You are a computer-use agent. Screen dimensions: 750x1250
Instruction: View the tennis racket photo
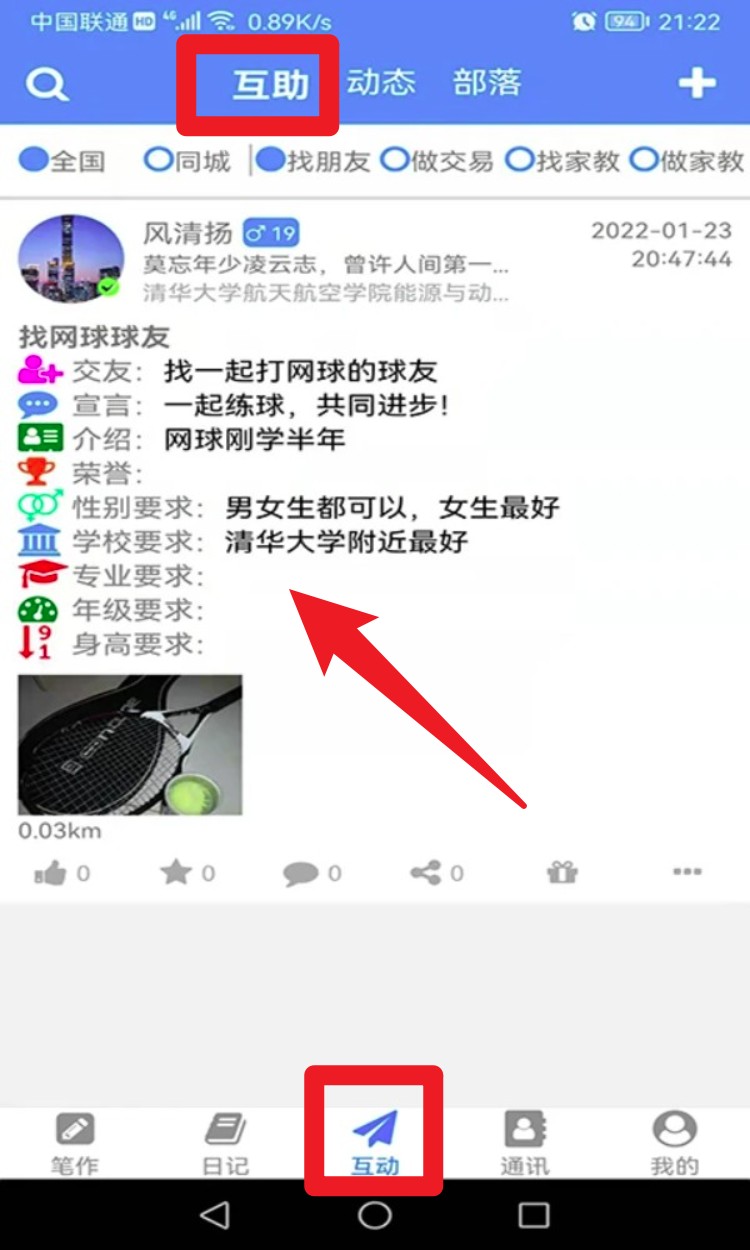point(130,745)
